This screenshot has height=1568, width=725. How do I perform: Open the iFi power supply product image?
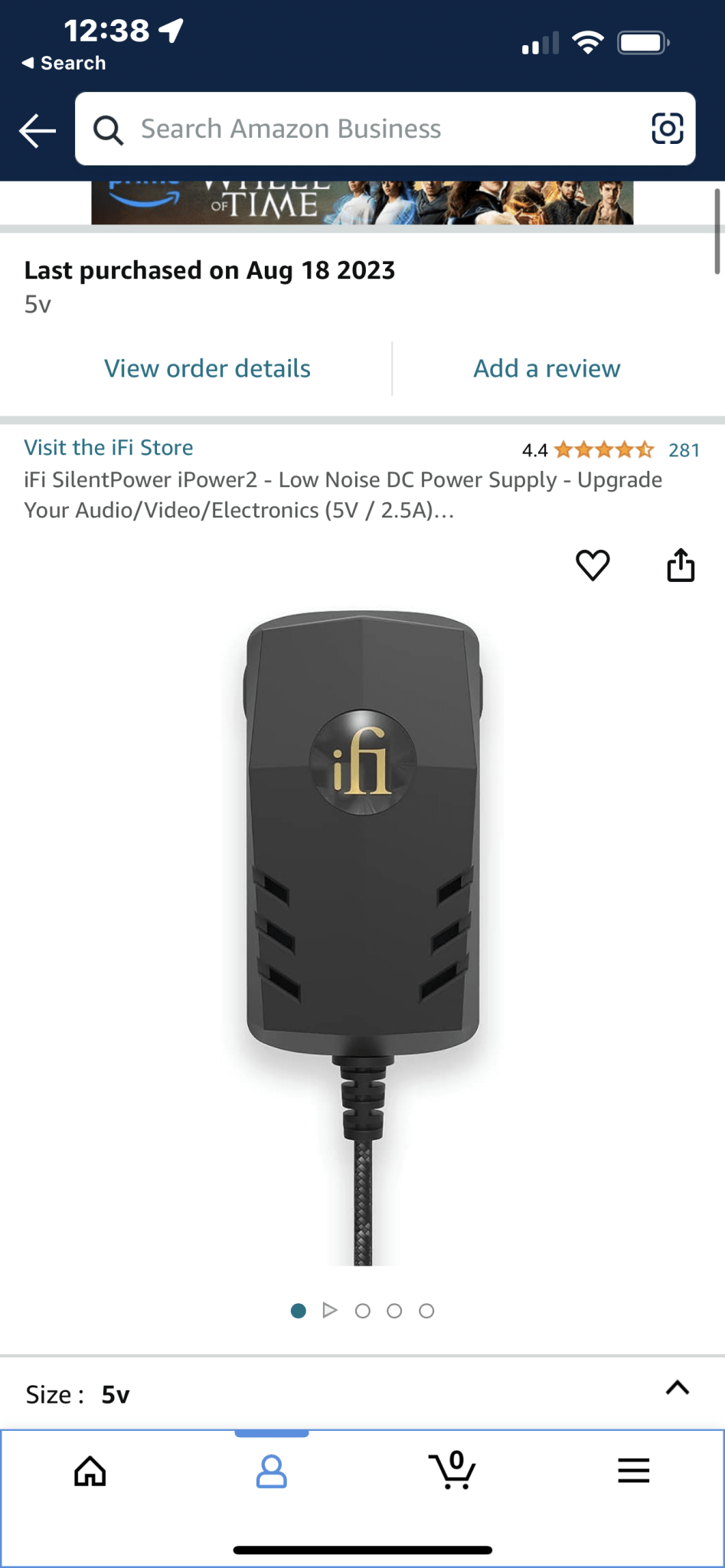tap(363, 936)
